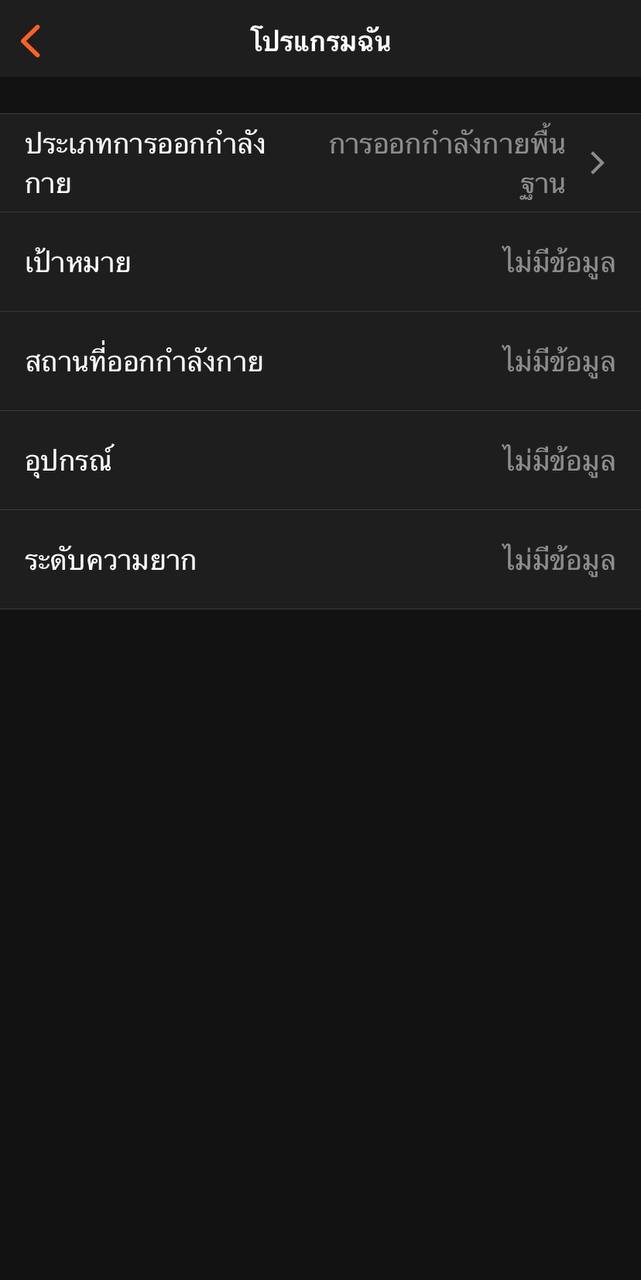Choose the ระดับความยาก row

pos(320,560)
